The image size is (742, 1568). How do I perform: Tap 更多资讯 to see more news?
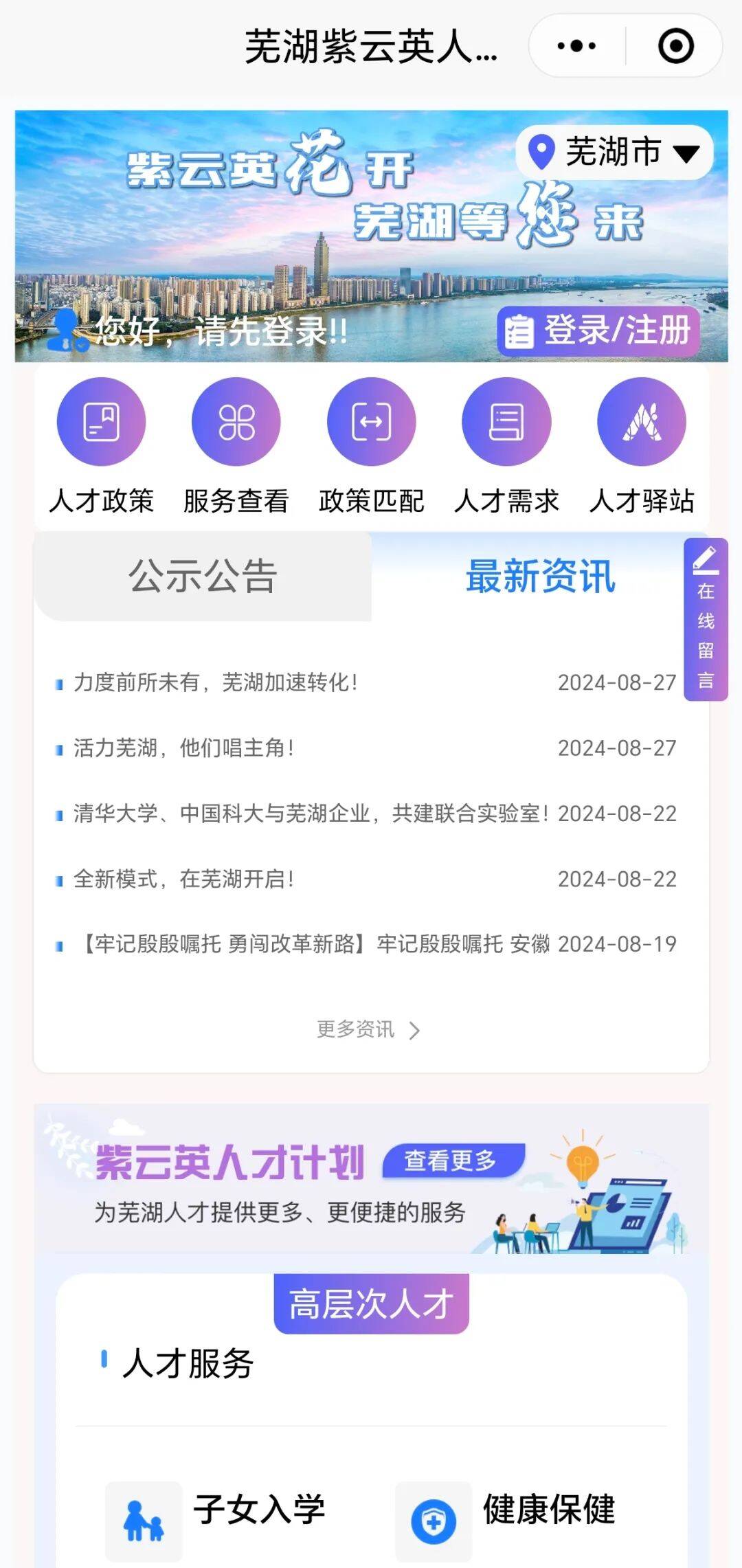pyautogui.click(x=368, y=1029)
